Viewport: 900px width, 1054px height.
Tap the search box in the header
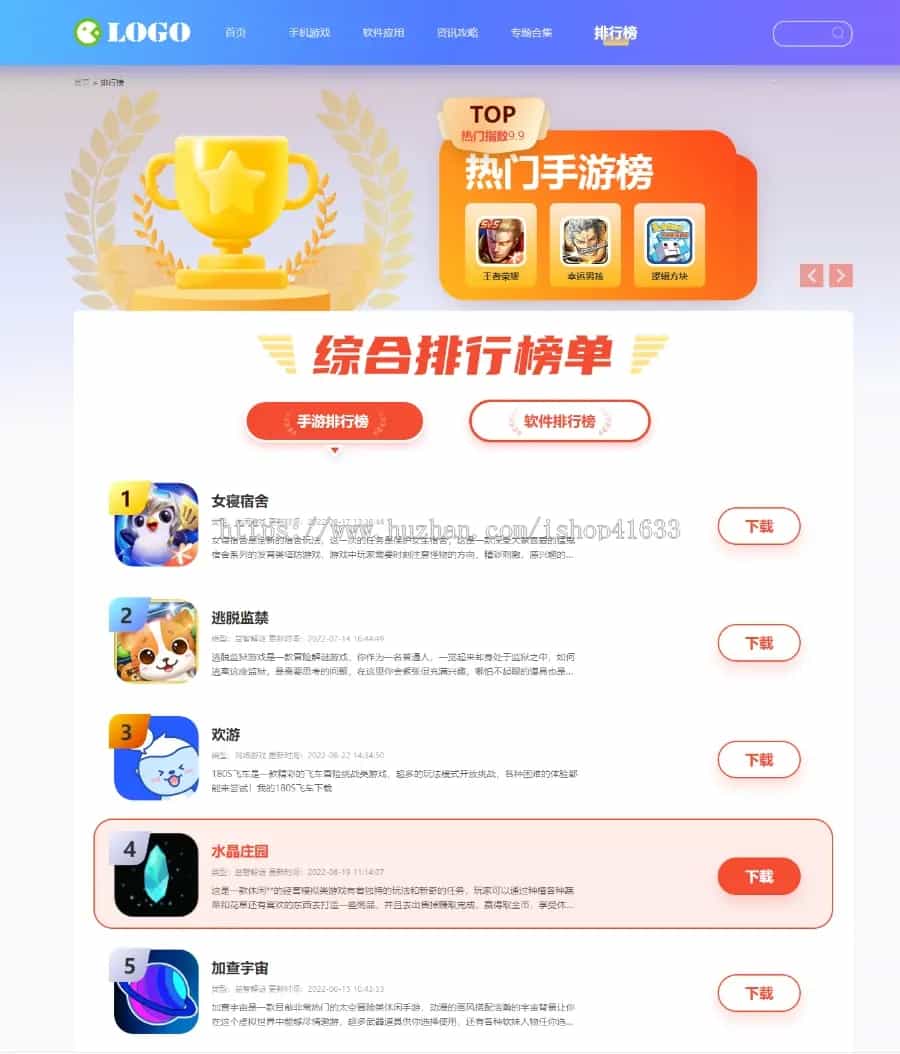804,34
